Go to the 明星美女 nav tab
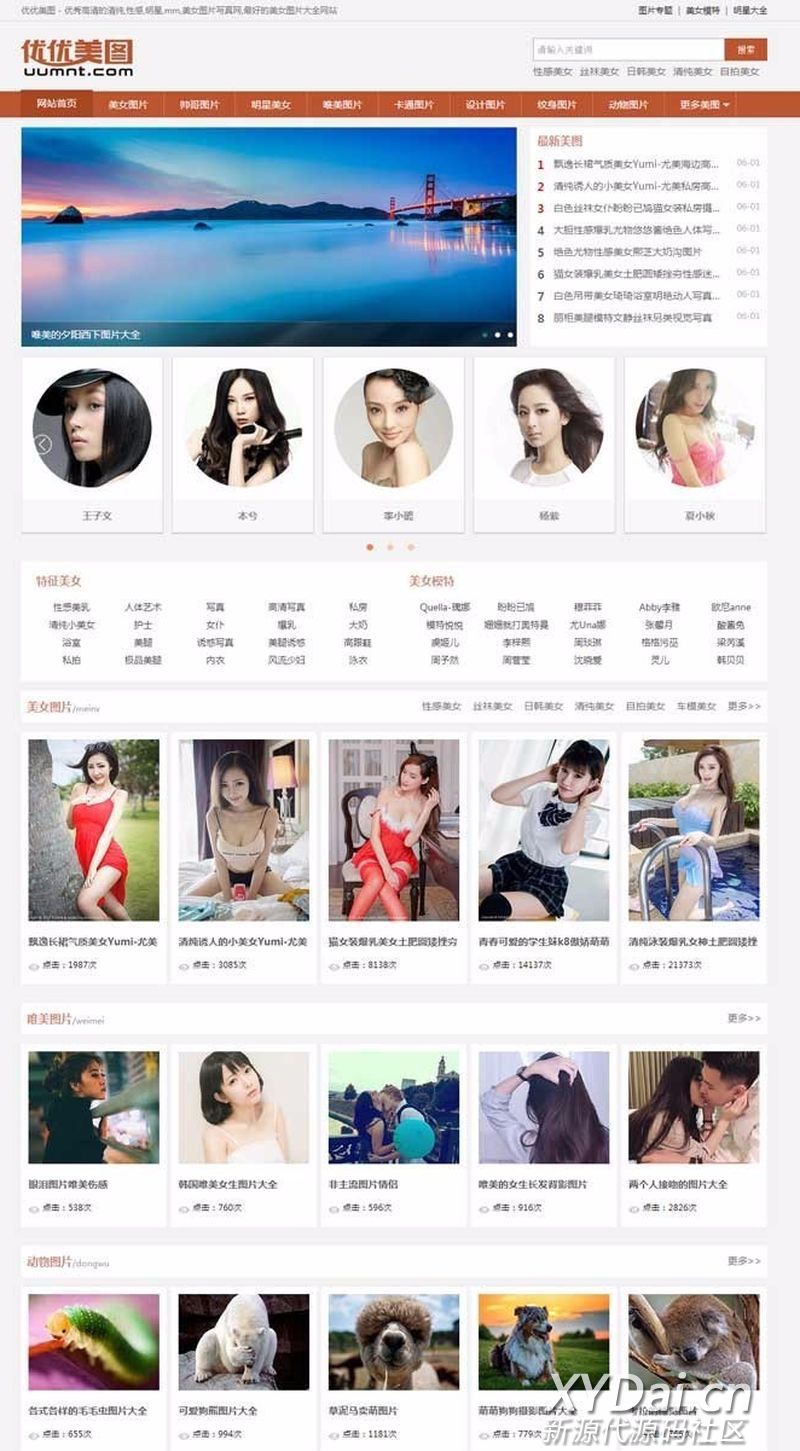Screen dimensions: 800x1451 pos(271,105)
